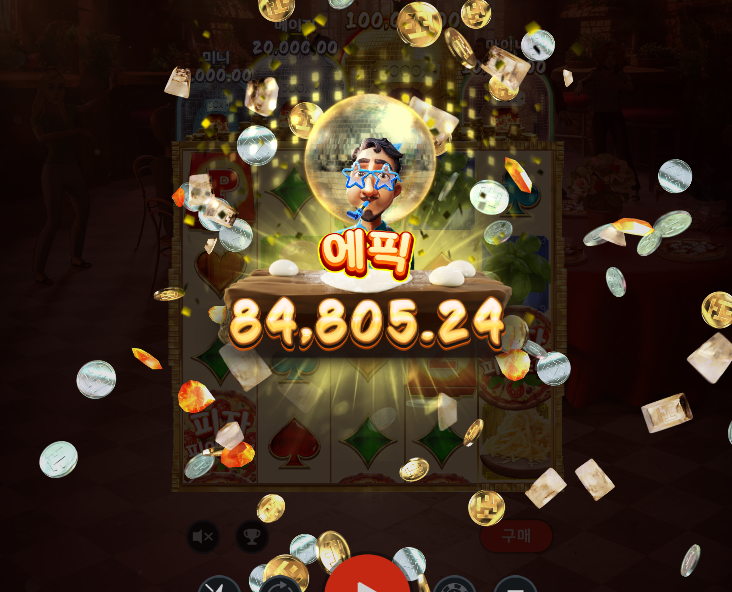Open the bet chip icon
Image resolution: width=732 pixels, height=592 pixels.
pyautogui.click(x=454, y=586)
